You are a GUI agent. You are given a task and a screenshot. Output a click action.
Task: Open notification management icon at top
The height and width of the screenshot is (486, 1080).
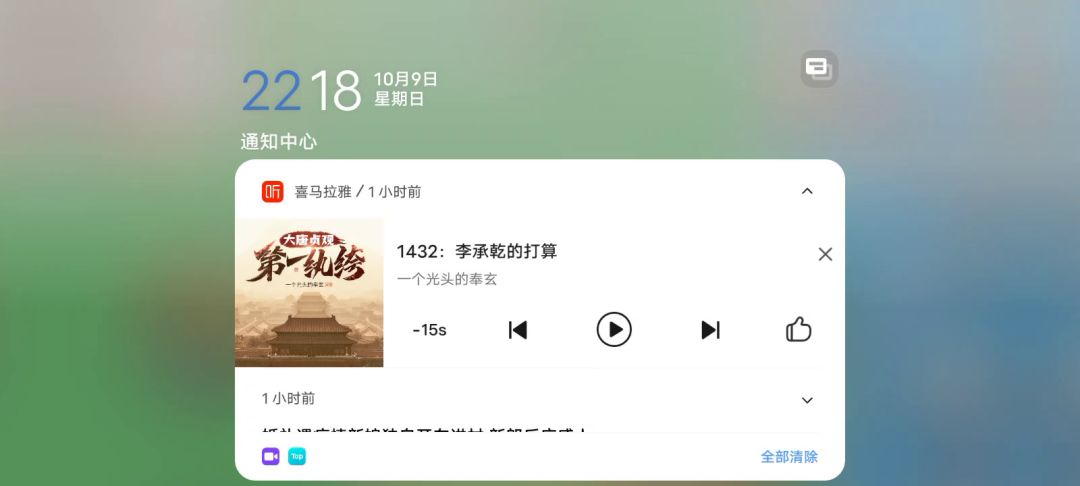819,68
